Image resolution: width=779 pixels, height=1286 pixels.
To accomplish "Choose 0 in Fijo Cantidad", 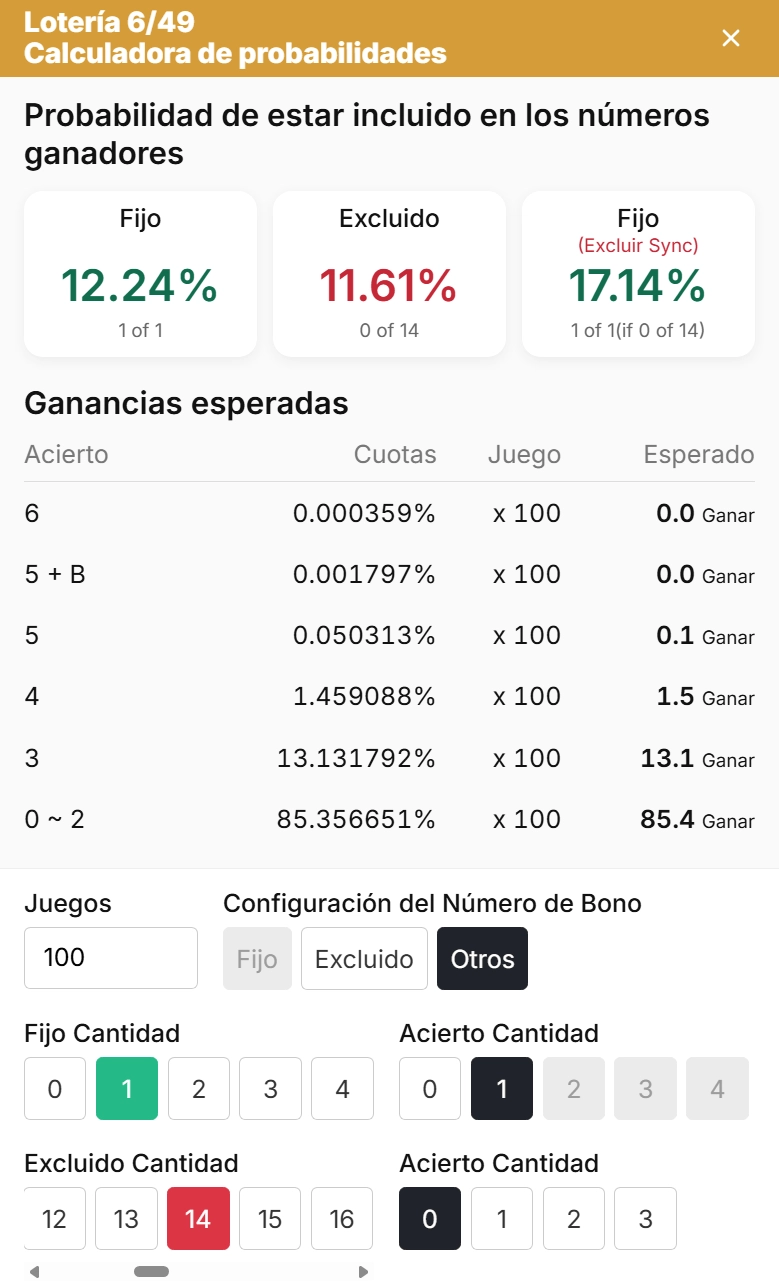I will tap(54, 1088).
